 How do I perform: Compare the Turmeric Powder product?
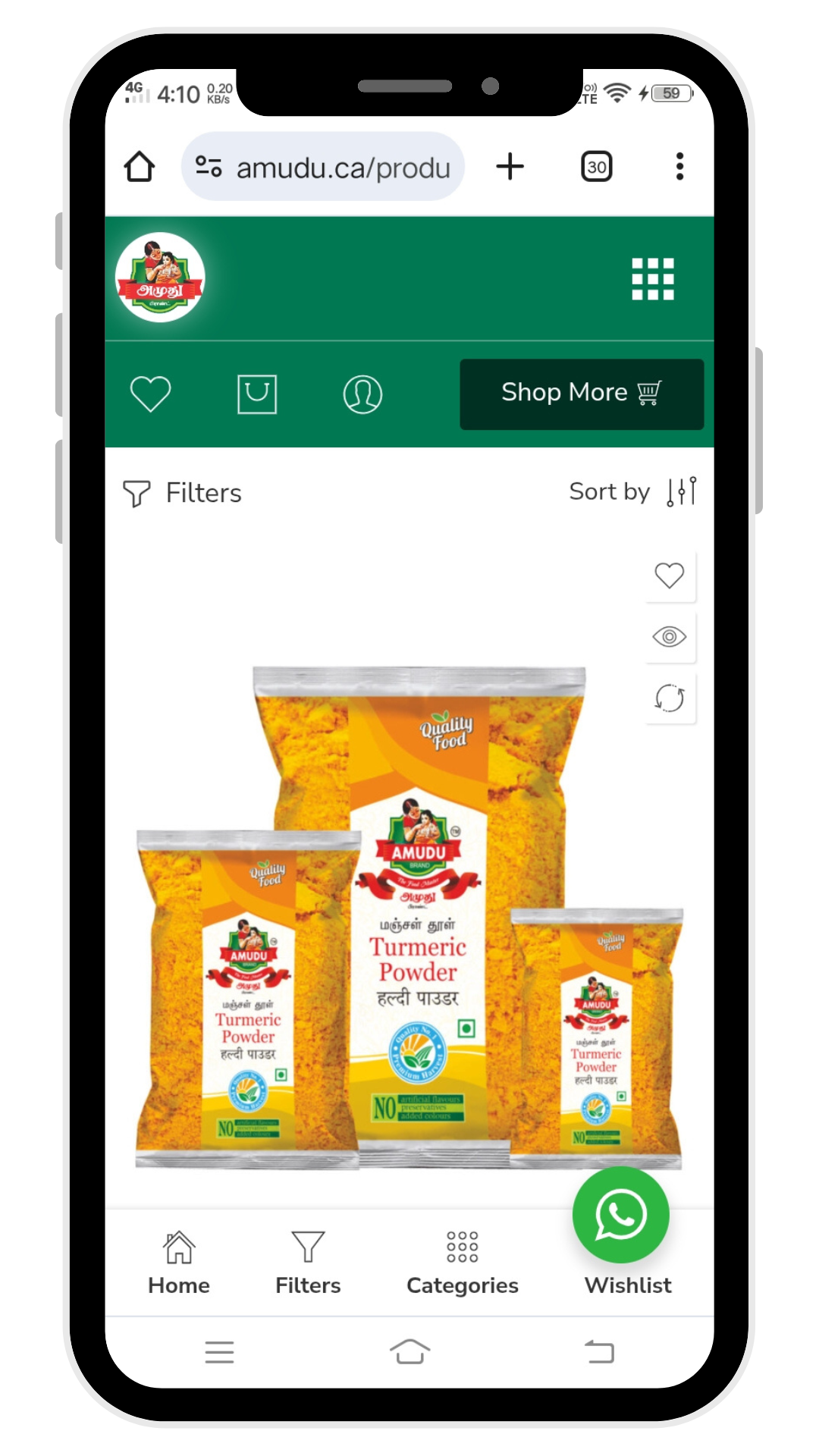click(x=670, y=698)
